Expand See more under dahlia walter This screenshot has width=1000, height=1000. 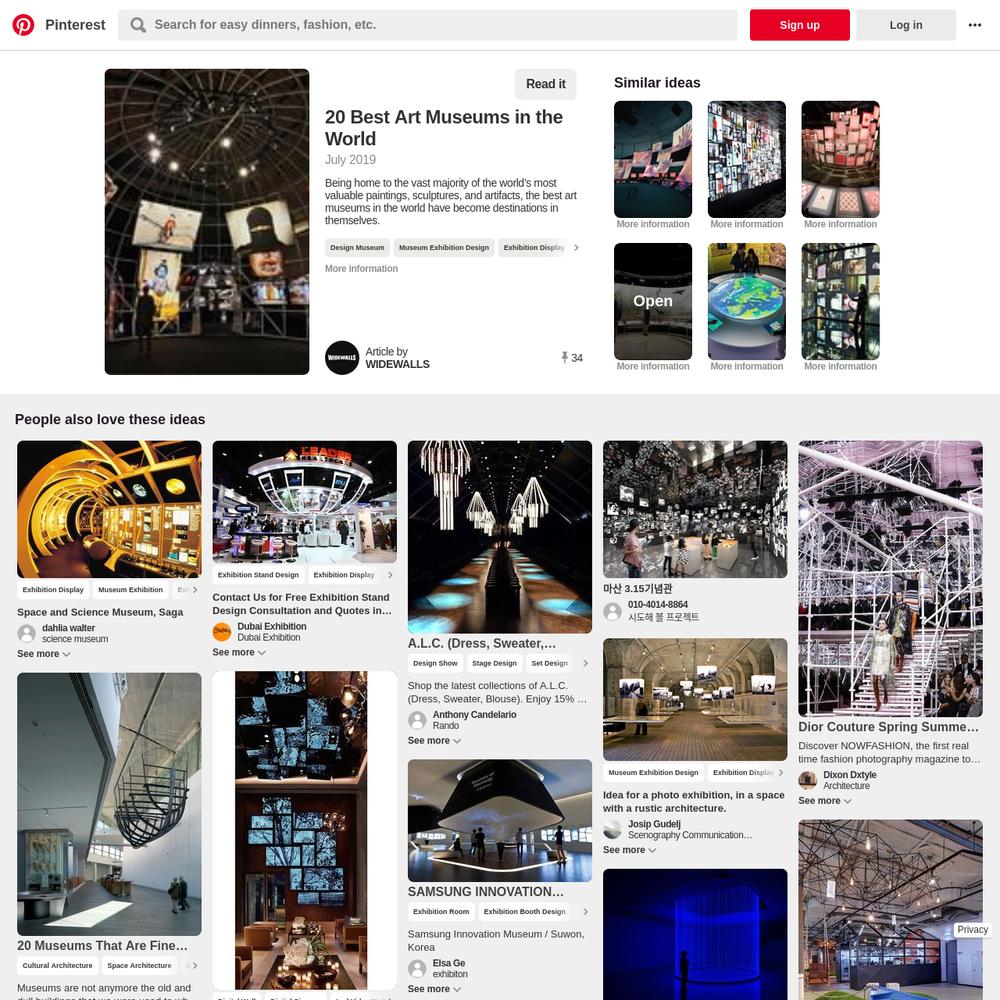coord(43,654)
